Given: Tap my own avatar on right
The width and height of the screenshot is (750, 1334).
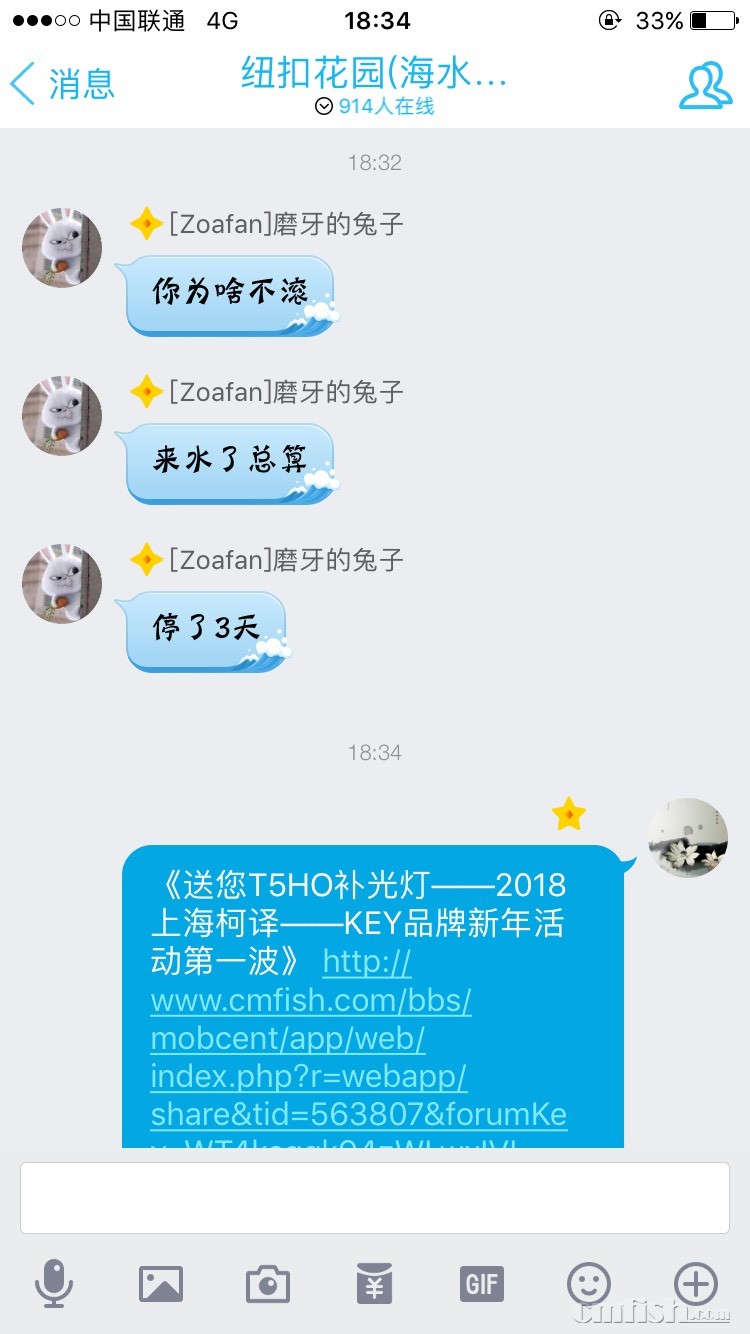Looking at the screenshot, I should 687,838.
